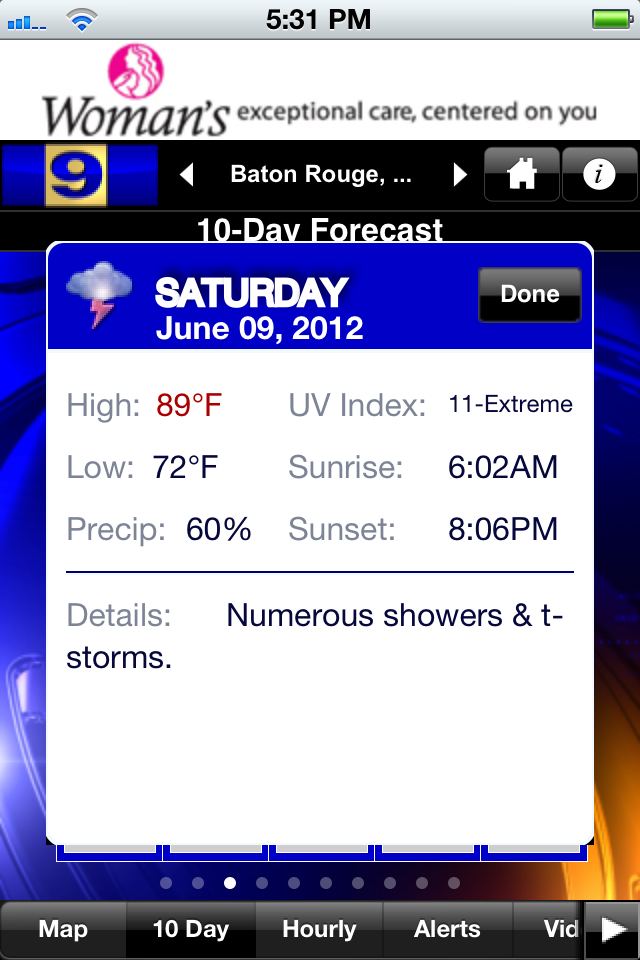Dismiss the Saturday forecast with Done

(529, 294)
